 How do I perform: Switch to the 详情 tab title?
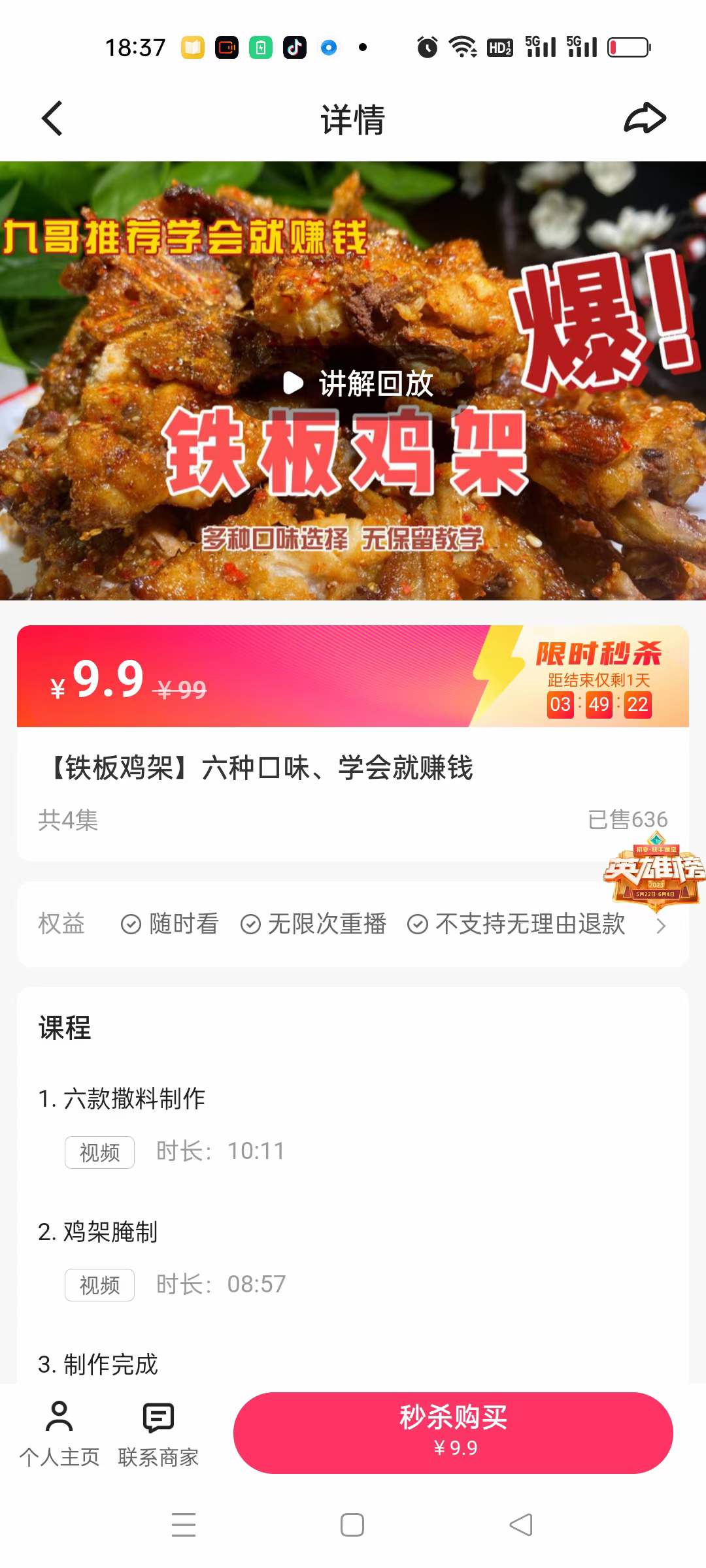point(352,120)
